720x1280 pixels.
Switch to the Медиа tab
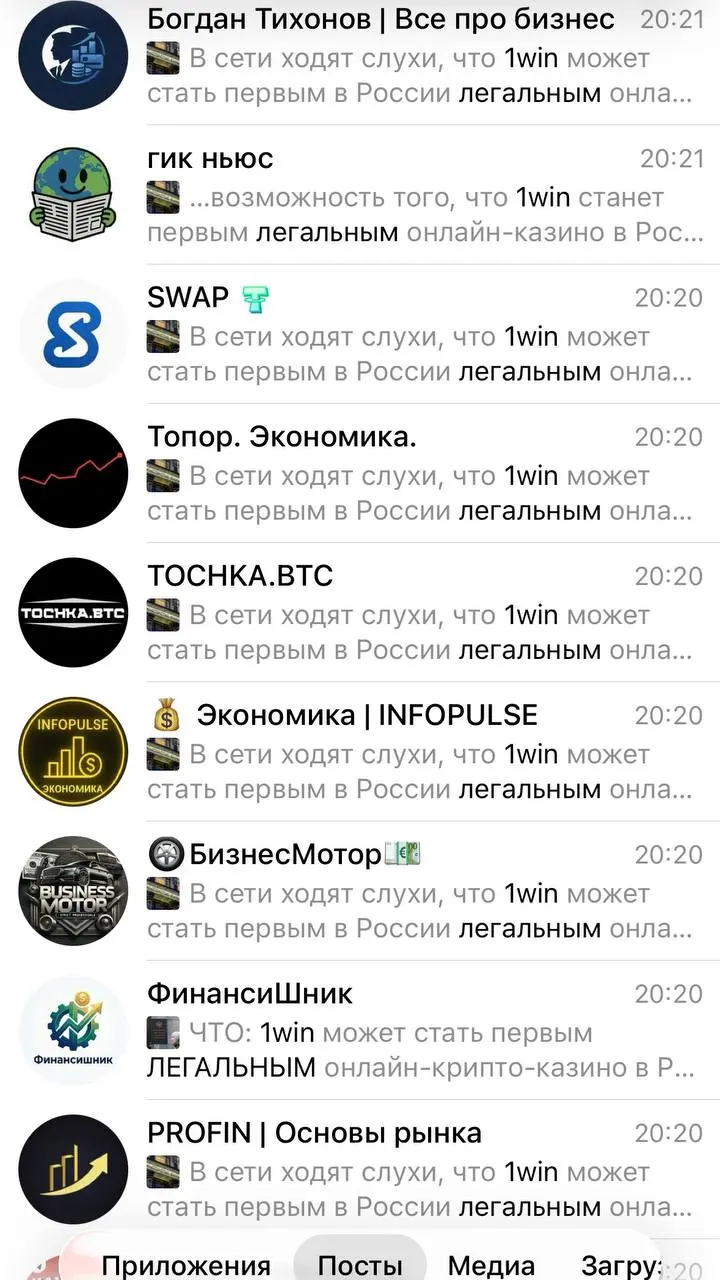(x=490, y=1263)
